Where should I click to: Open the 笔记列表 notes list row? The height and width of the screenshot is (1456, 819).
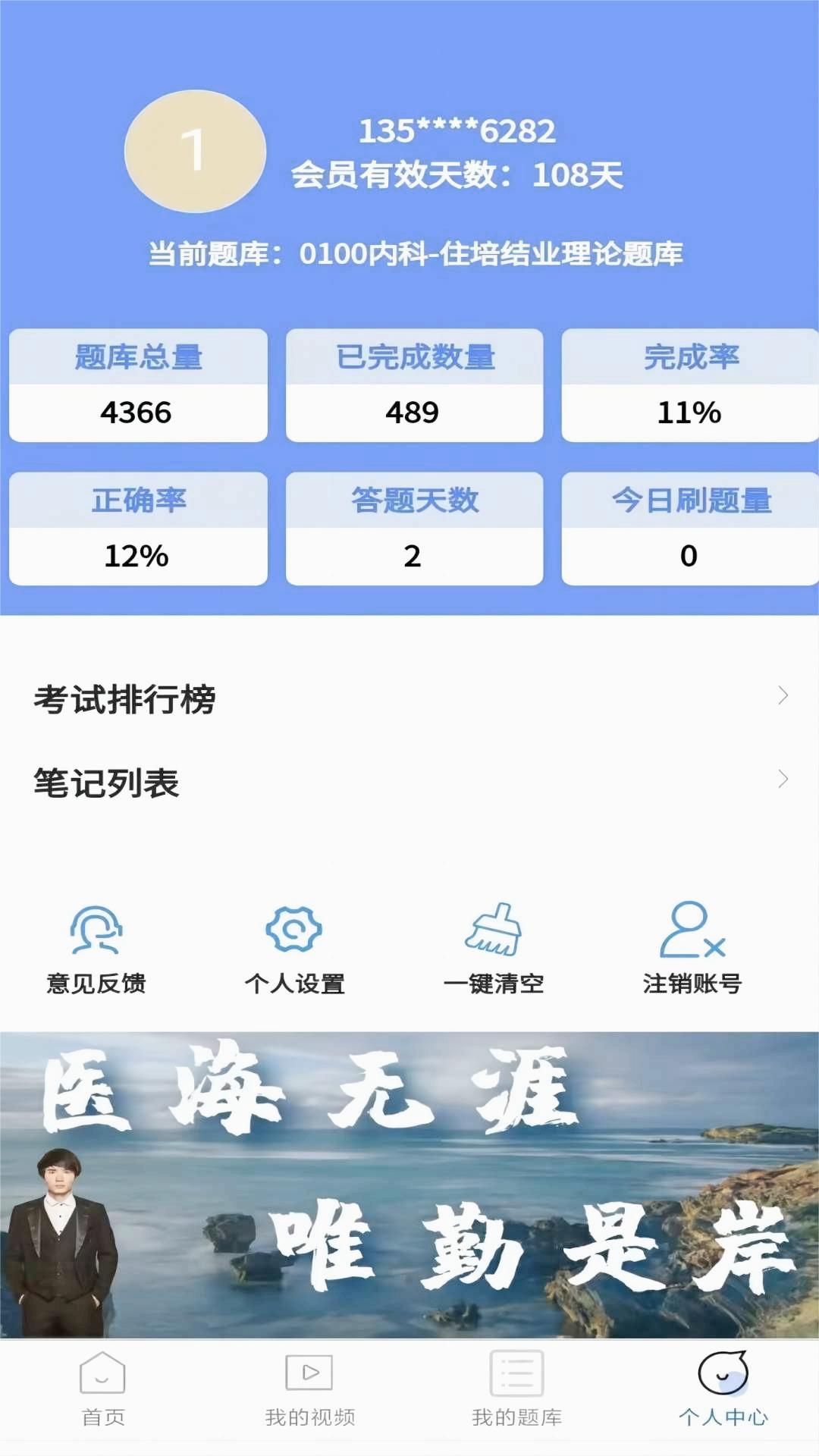click(x=409, y=782)
